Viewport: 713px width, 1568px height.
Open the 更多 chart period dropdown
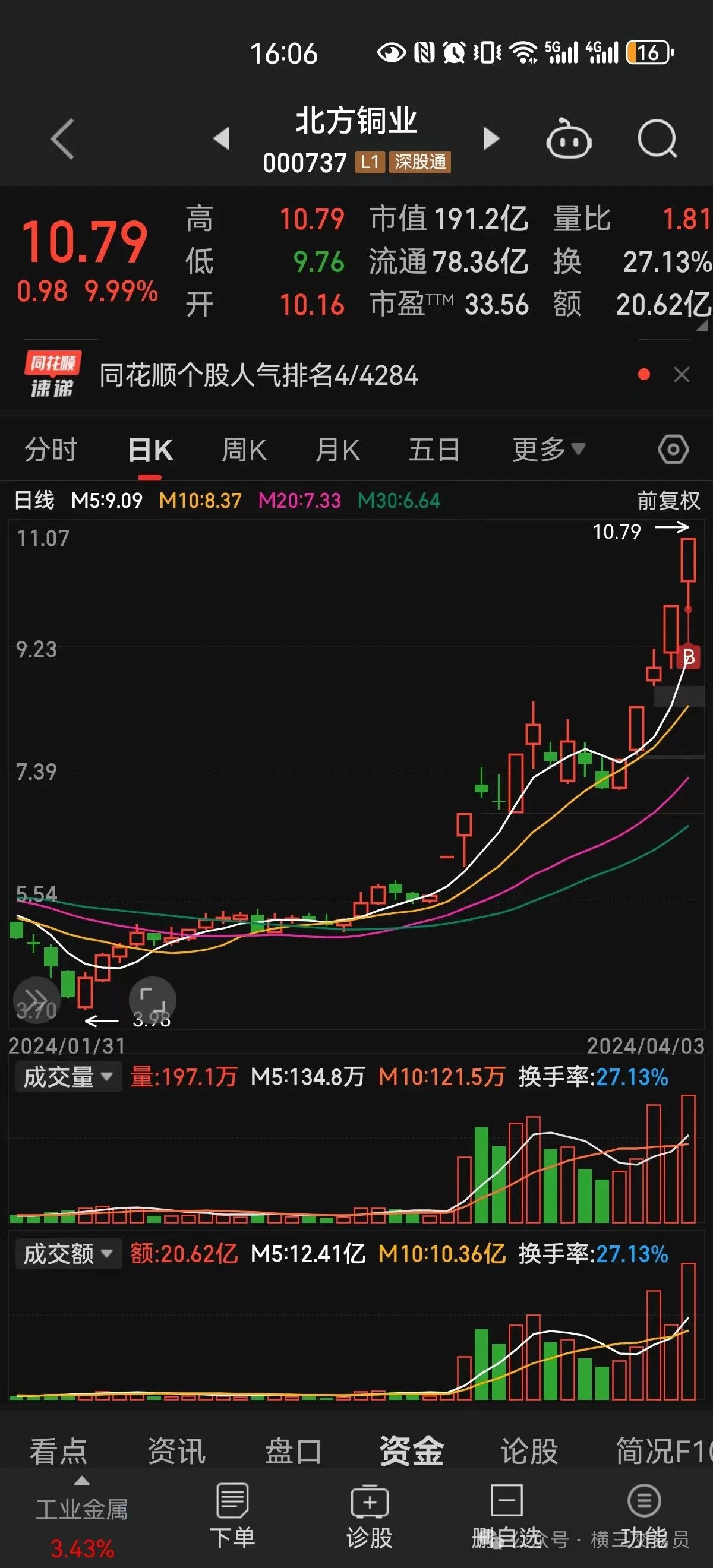click(x=547, y=449)
